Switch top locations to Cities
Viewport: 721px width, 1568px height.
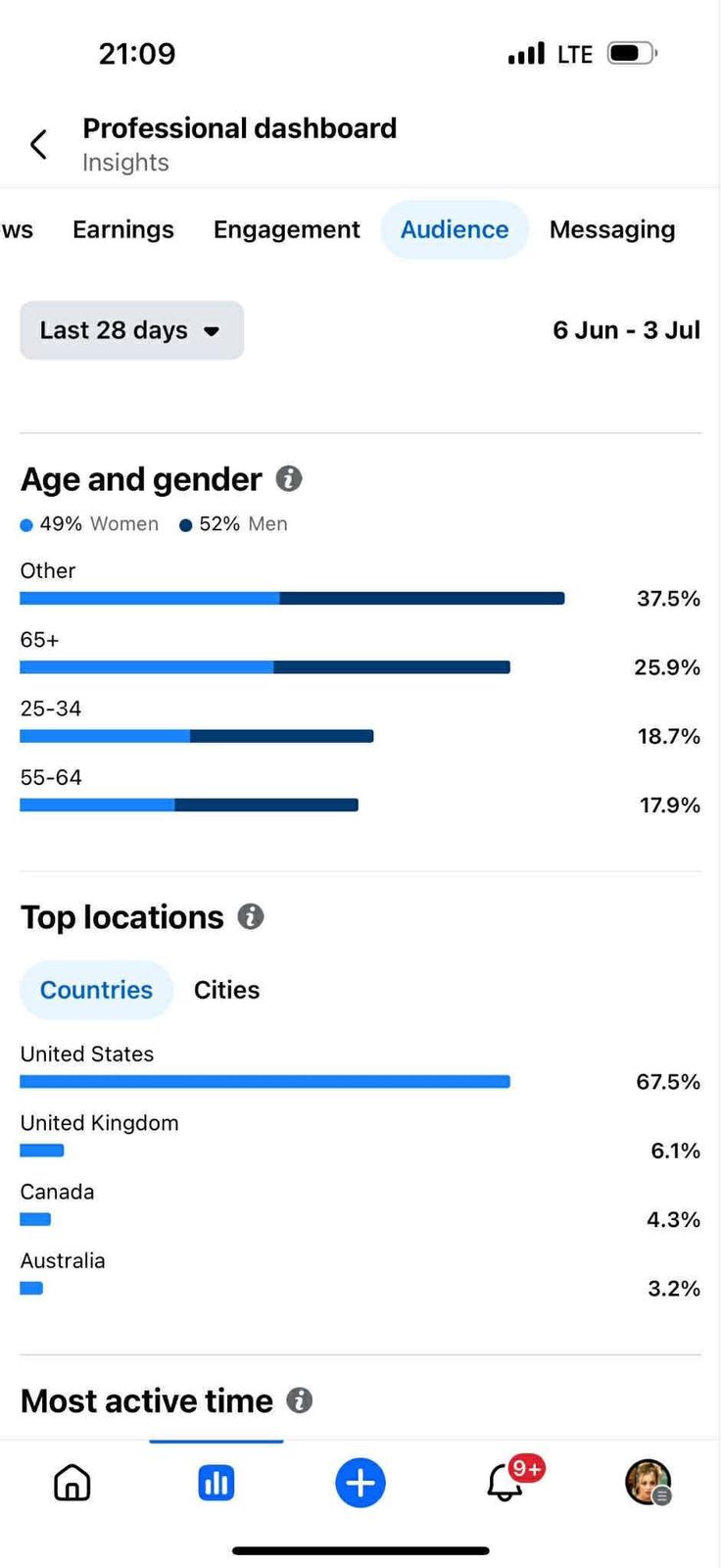226,990
